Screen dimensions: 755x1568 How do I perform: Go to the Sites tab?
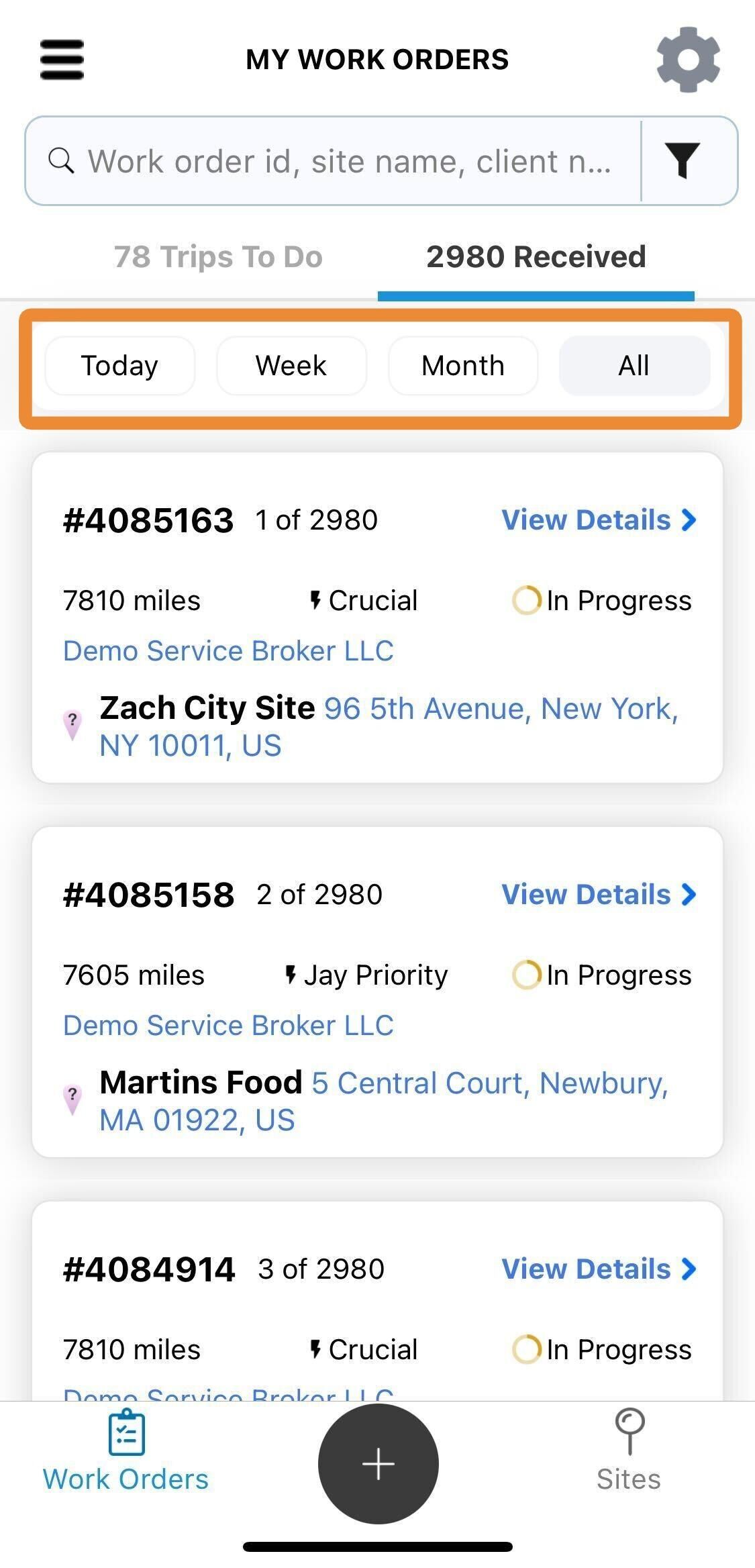pyautogui.click(x=629, y=1451)
